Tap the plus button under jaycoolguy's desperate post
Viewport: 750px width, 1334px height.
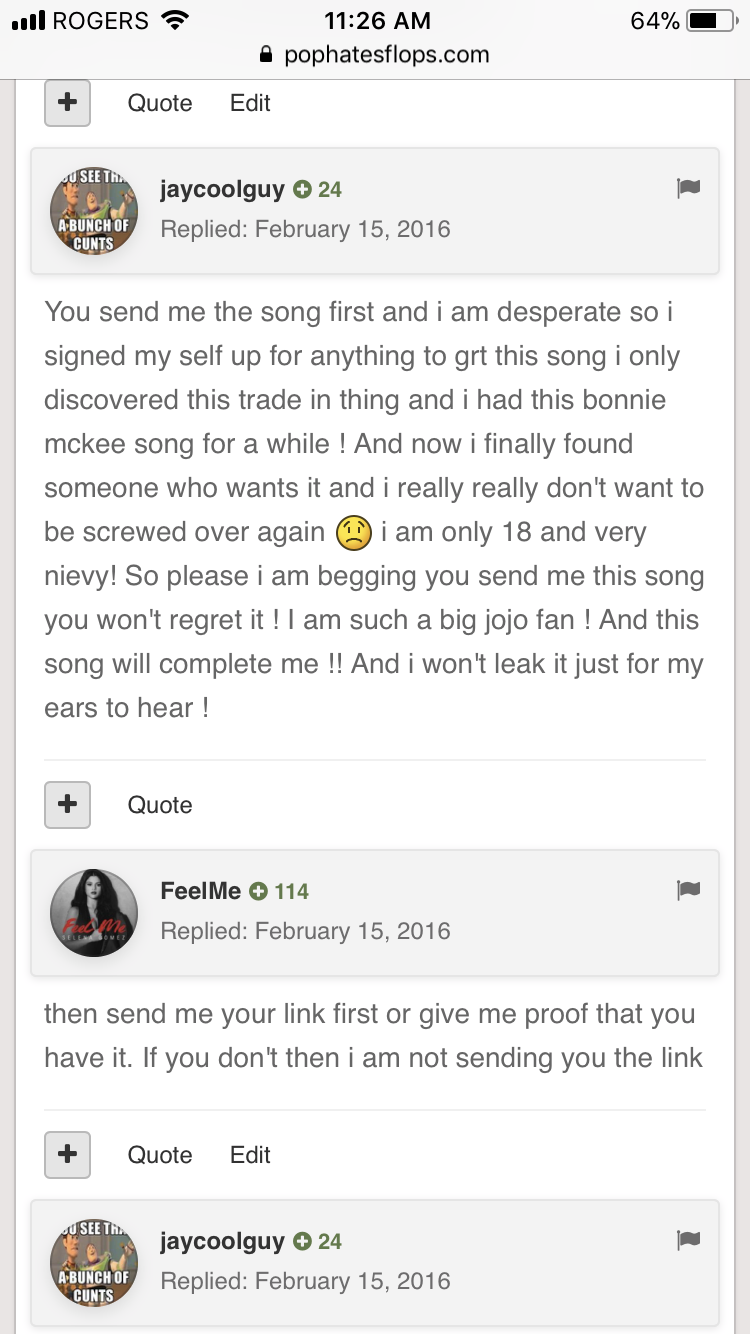(x=68, y=805)
